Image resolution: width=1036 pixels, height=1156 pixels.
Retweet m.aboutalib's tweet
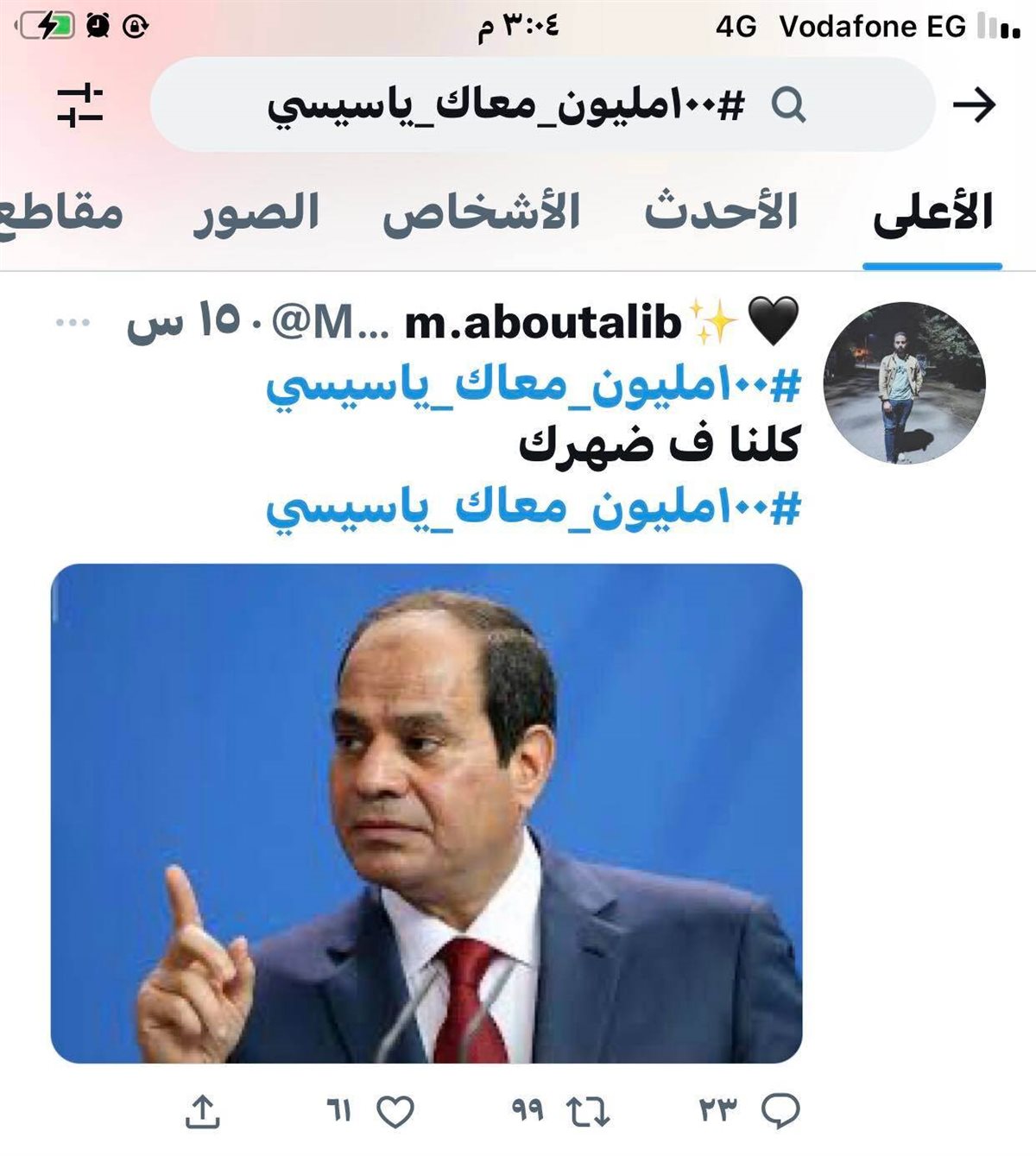[x=588, y=1110]
